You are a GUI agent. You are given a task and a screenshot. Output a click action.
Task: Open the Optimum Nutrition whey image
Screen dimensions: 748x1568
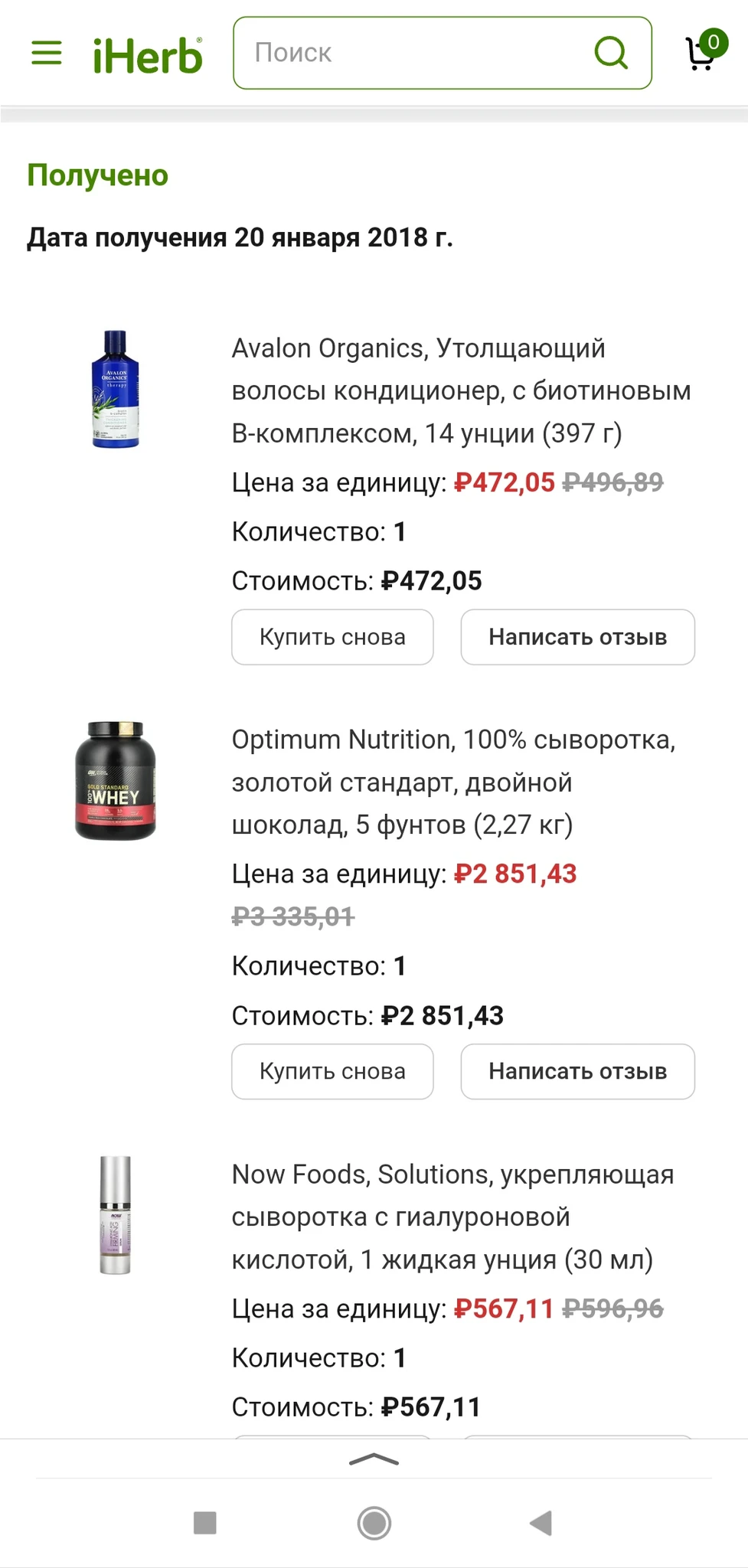tap(116, 781)
